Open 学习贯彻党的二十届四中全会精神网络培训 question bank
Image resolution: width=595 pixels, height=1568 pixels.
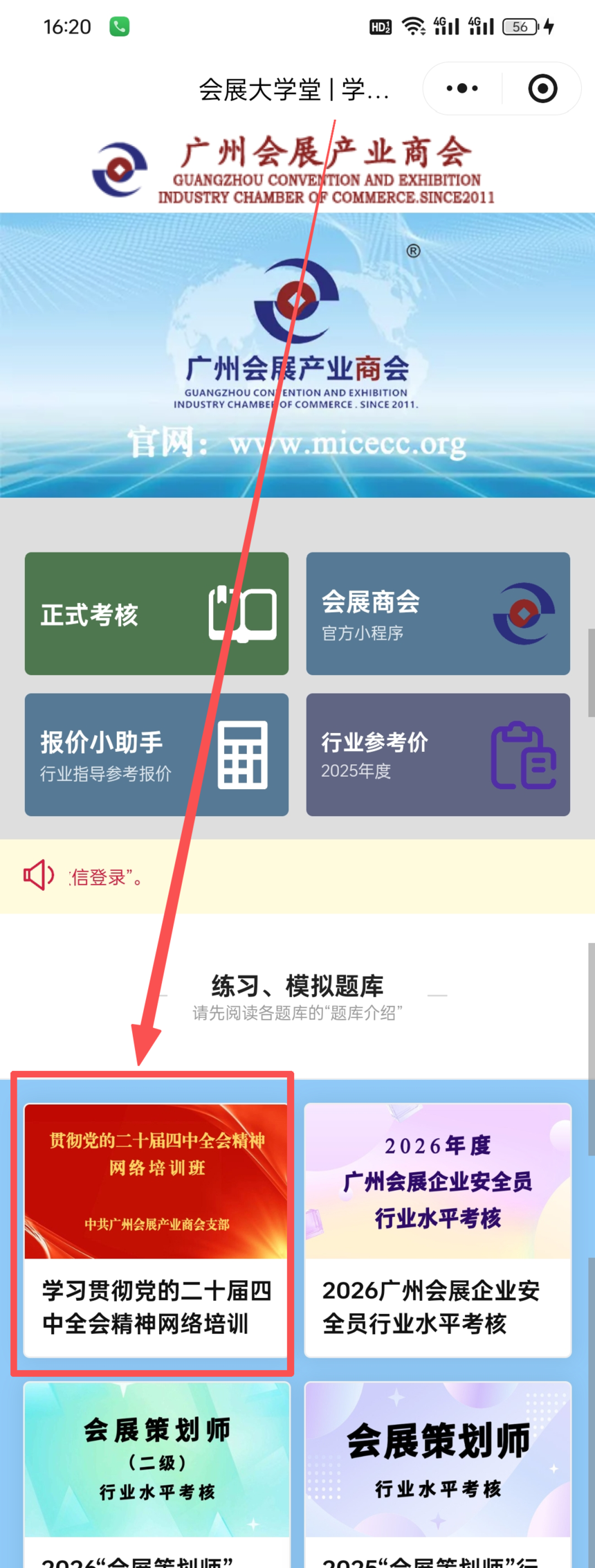[156, 1229]
